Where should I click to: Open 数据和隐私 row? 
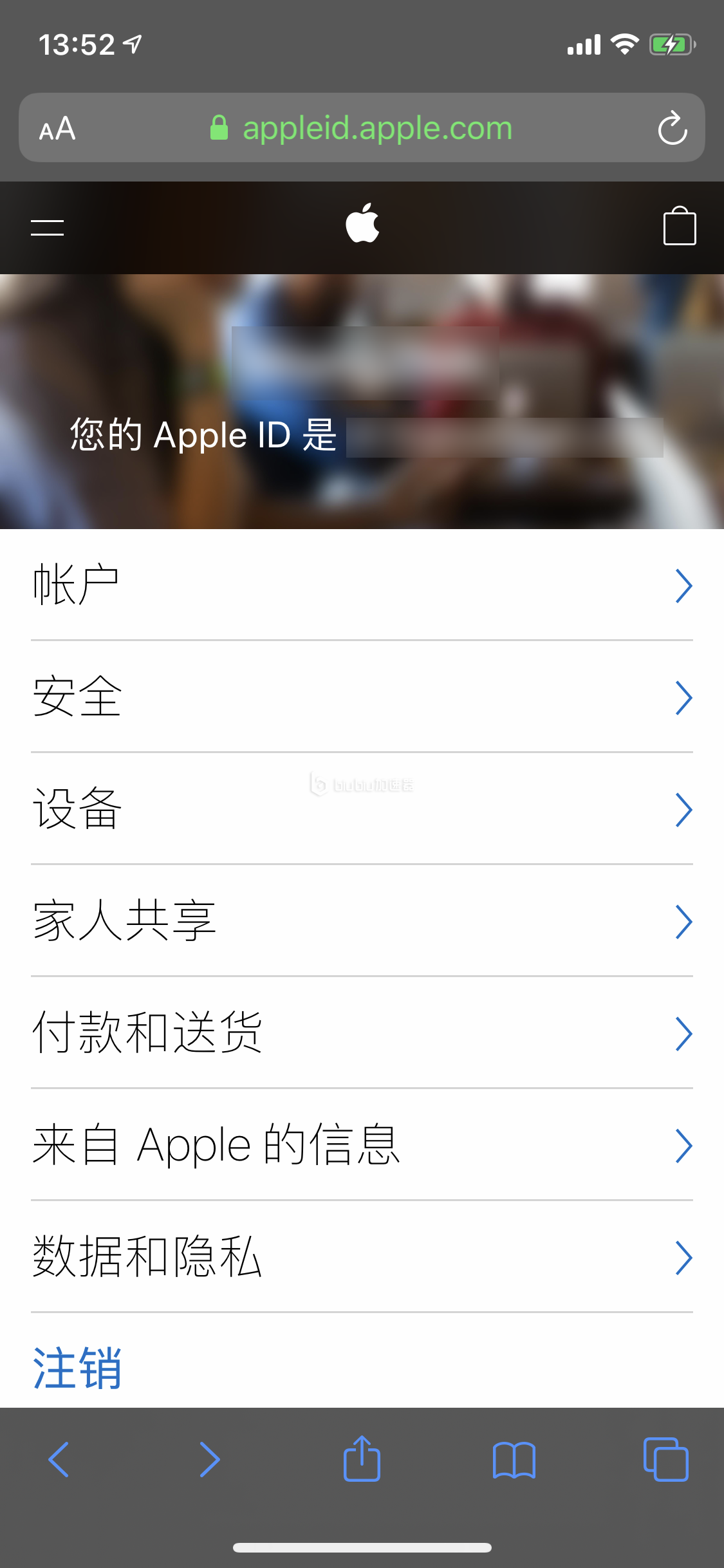coord(362,1257)
